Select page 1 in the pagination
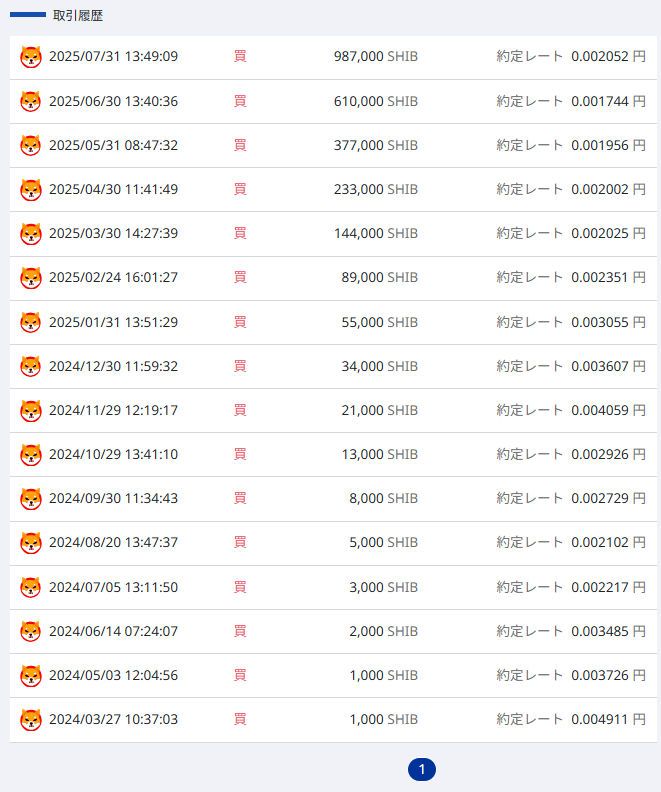Image resolution: width=661 pixels, height=792 pixels. point(422,769)
